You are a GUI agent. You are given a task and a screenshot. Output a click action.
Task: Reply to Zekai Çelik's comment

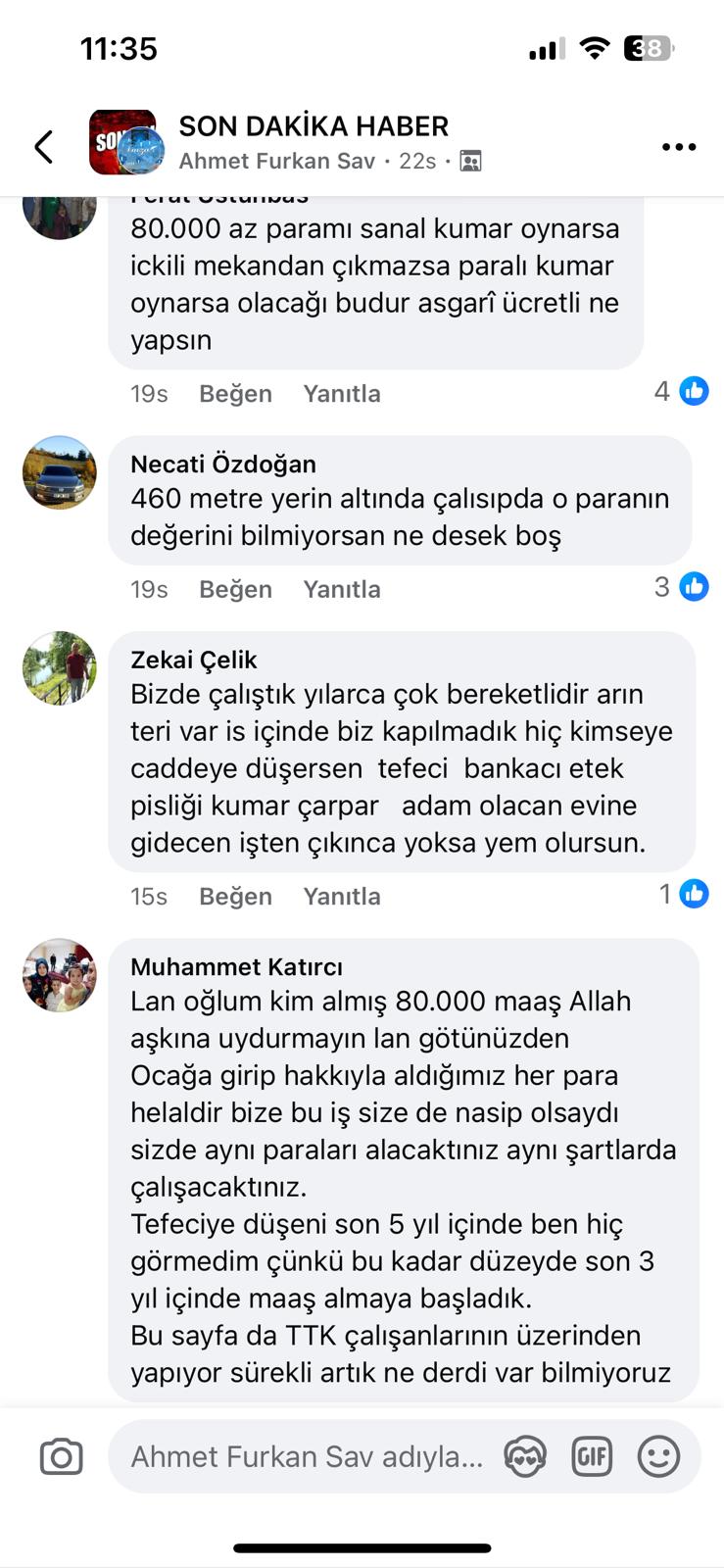[x=341, y=896]
